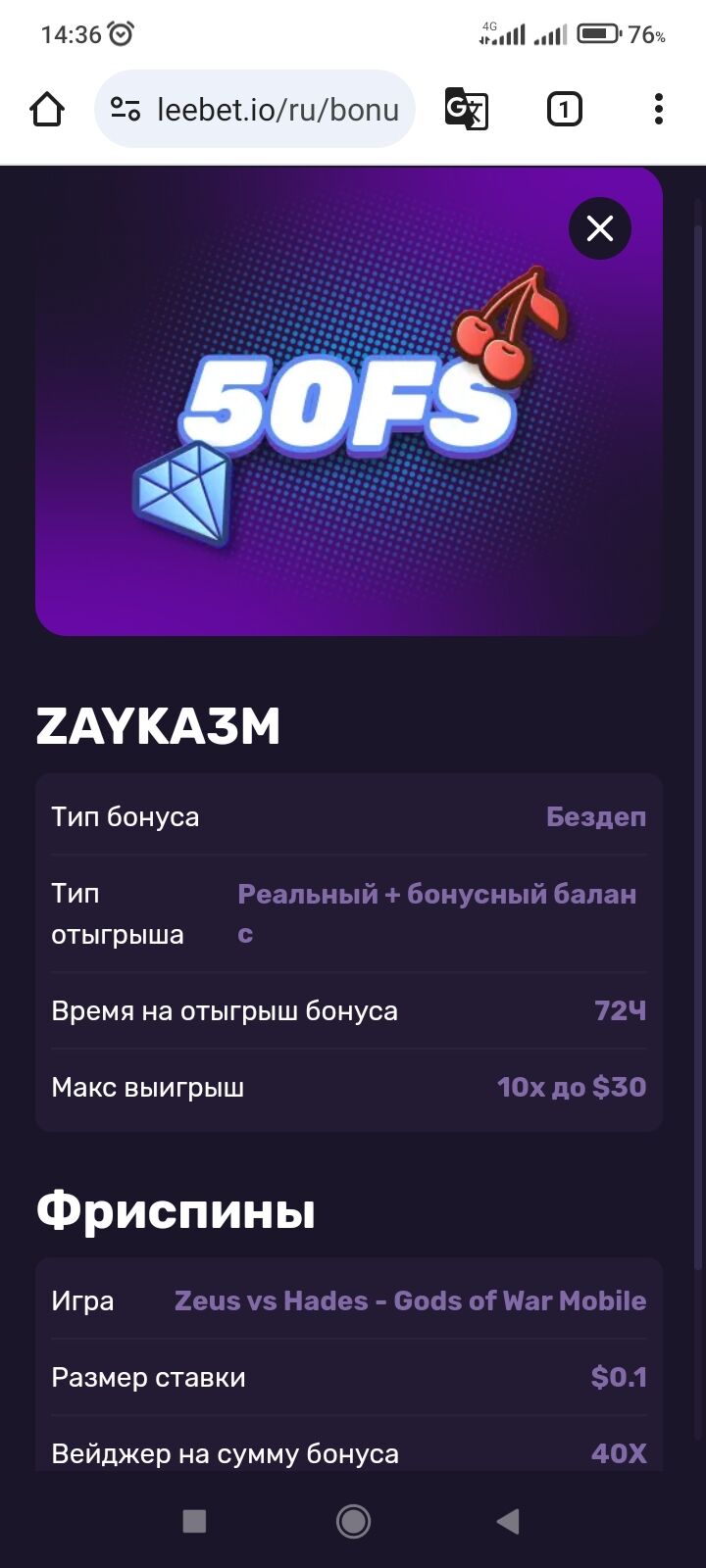Open the browser overflow menu
Image resolution: width=706 pixels, height=1568 pixels.
pos(658,109)
